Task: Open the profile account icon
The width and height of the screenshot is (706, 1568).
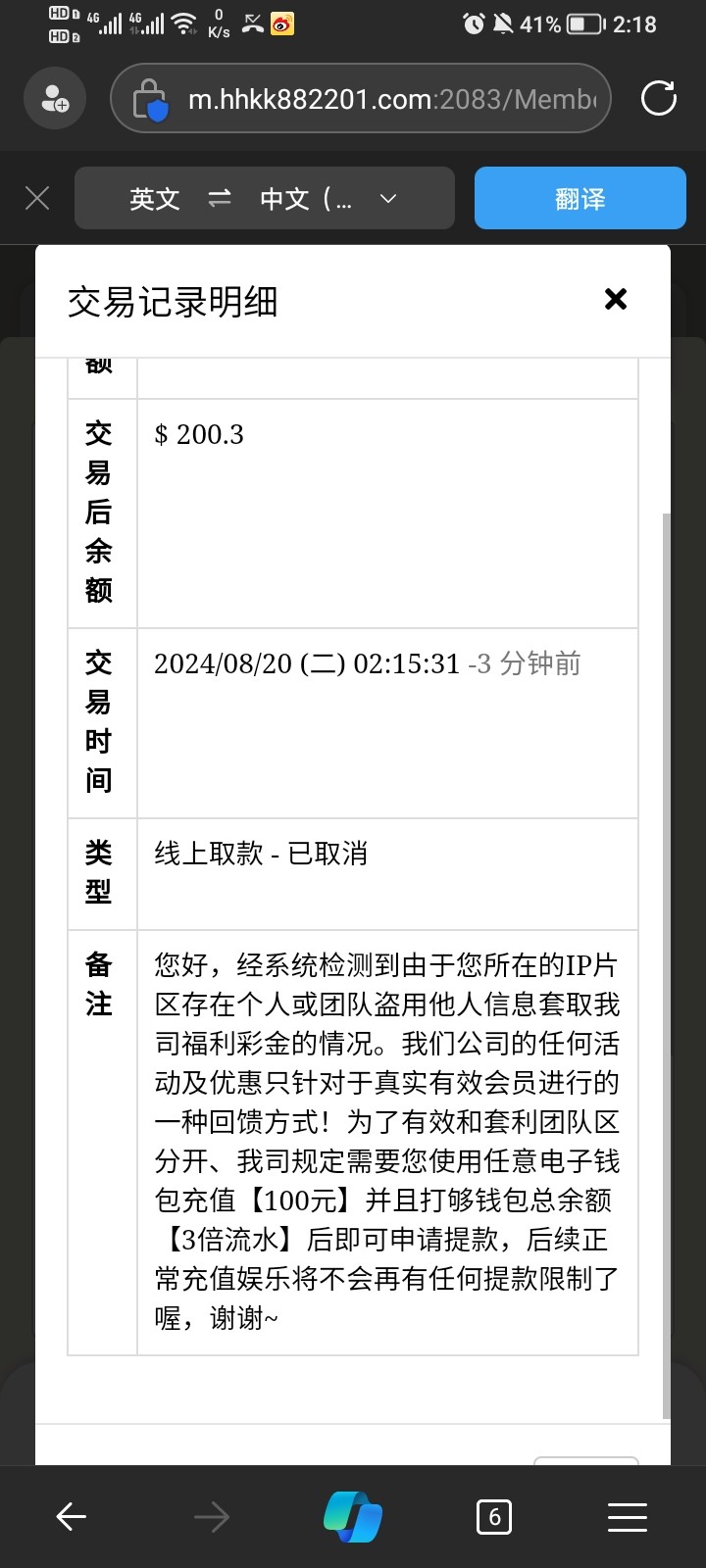Action: point(55,98)
